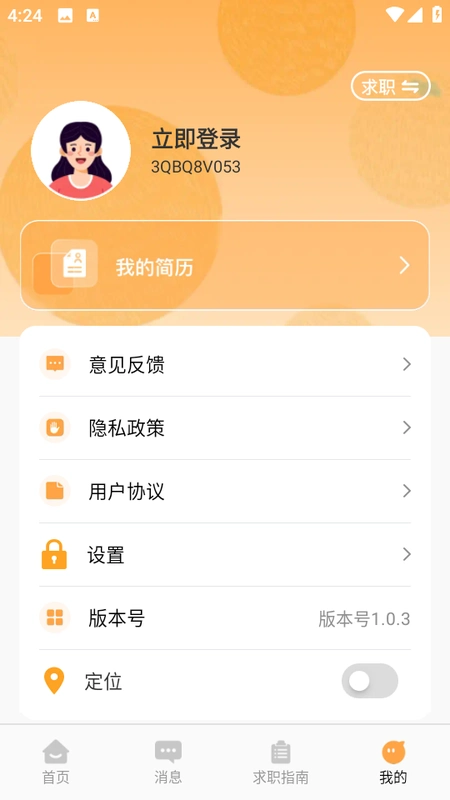This screenshot has height=800, width=450.
Task: Open the 用户协议 user agreement
Action: pyautogui.click(x=225, y=491)
